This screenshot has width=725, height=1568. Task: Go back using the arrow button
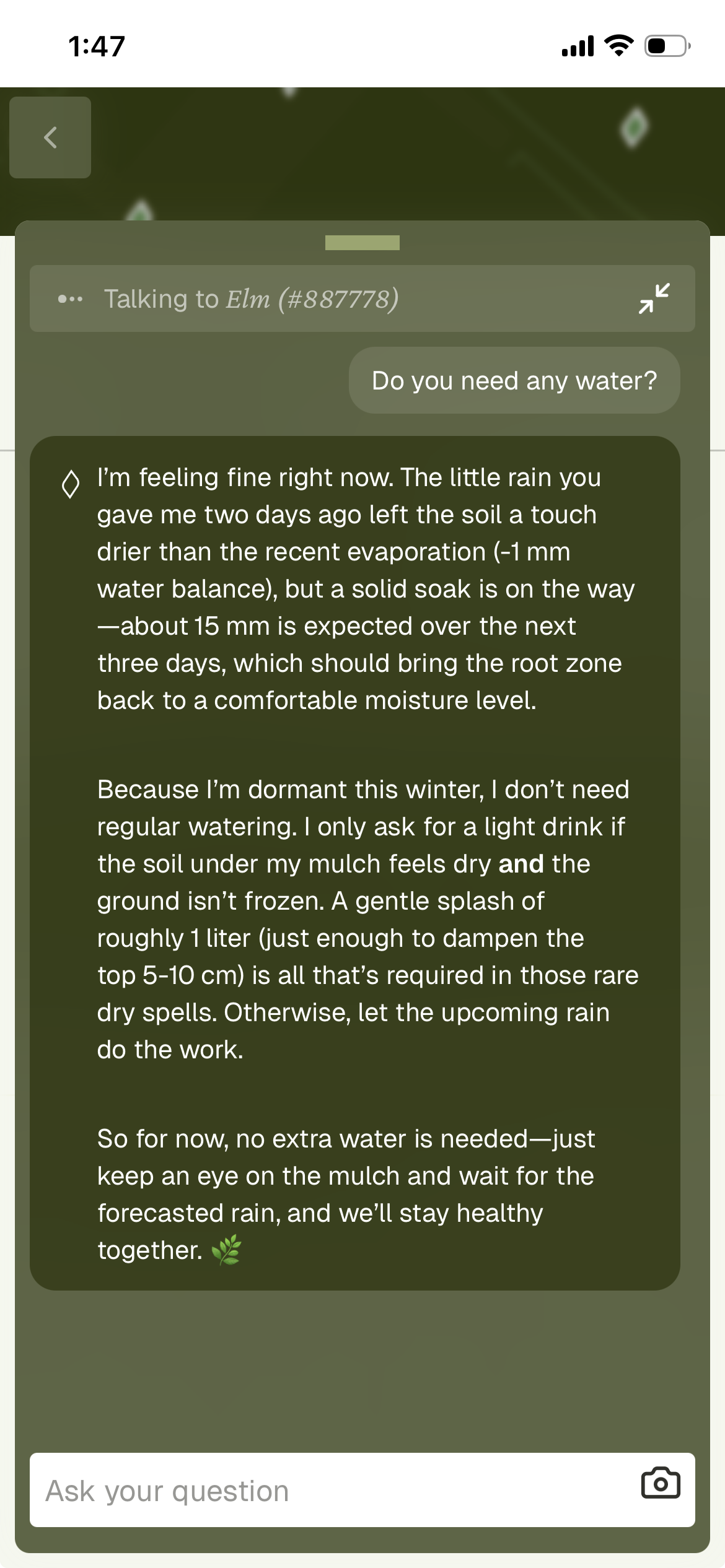click(50, 137)
